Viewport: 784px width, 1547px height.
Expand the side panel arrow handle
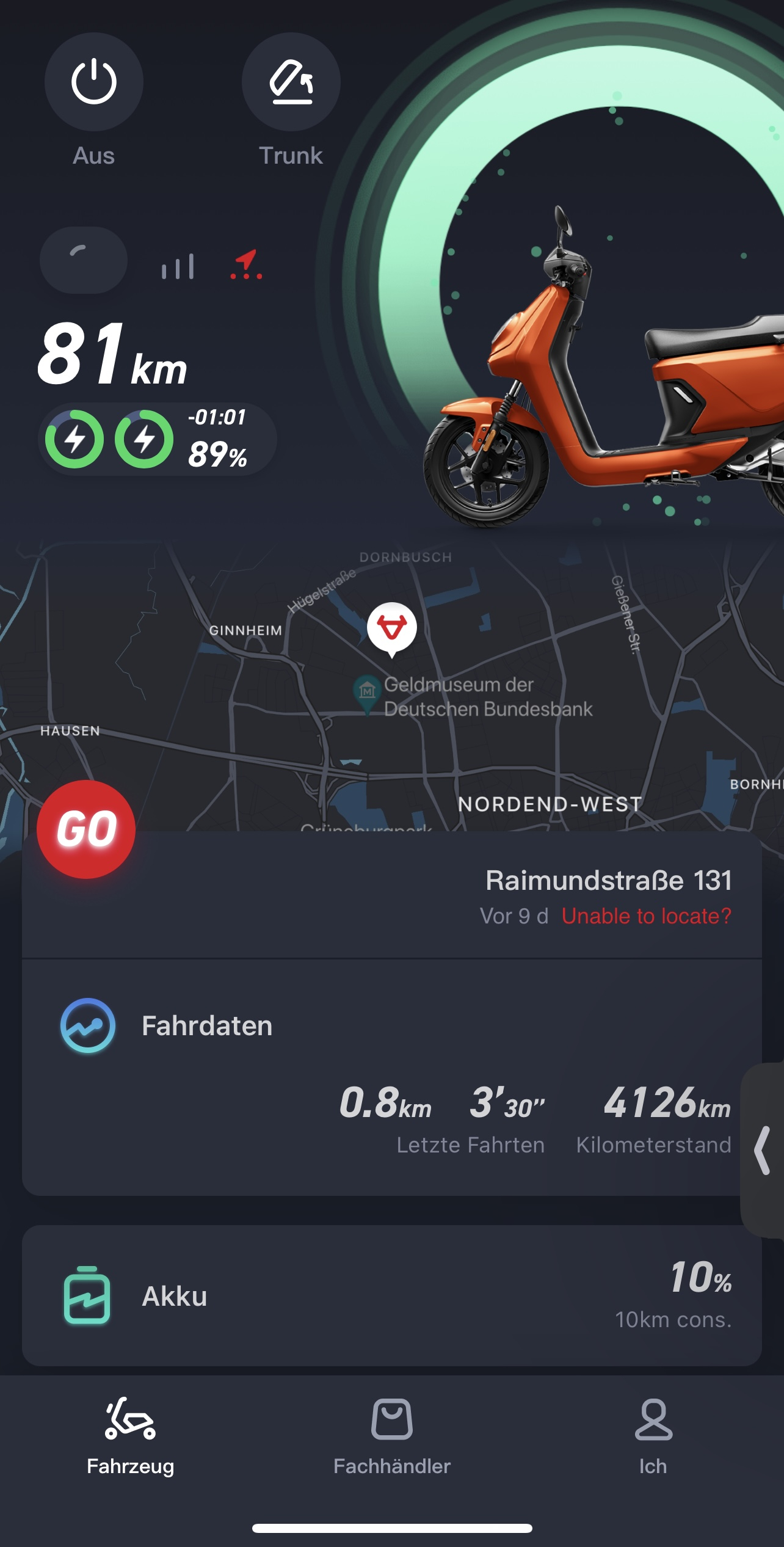(x=762, y=1151)
